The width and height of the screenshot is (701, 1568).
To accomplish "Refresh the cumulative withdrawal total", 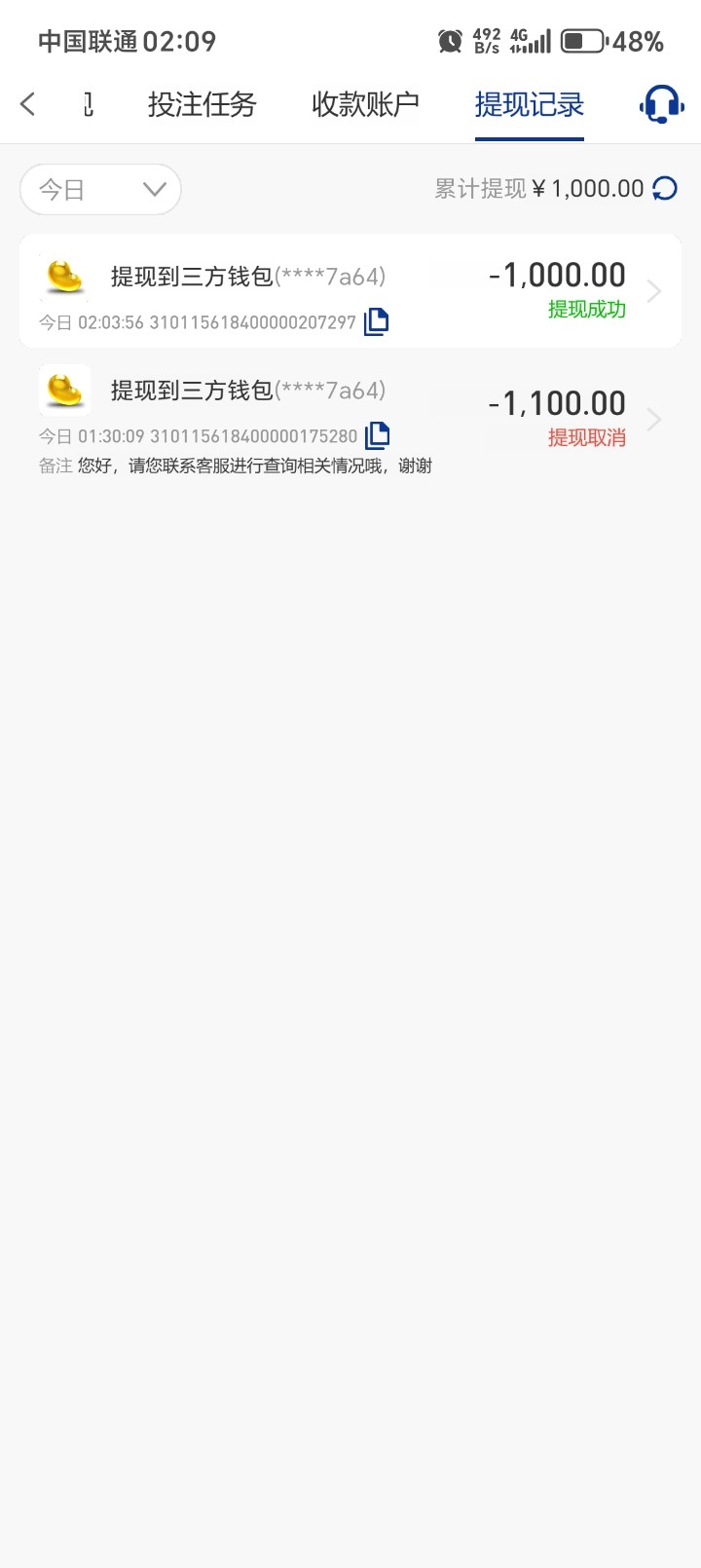I will coord(665,188).
